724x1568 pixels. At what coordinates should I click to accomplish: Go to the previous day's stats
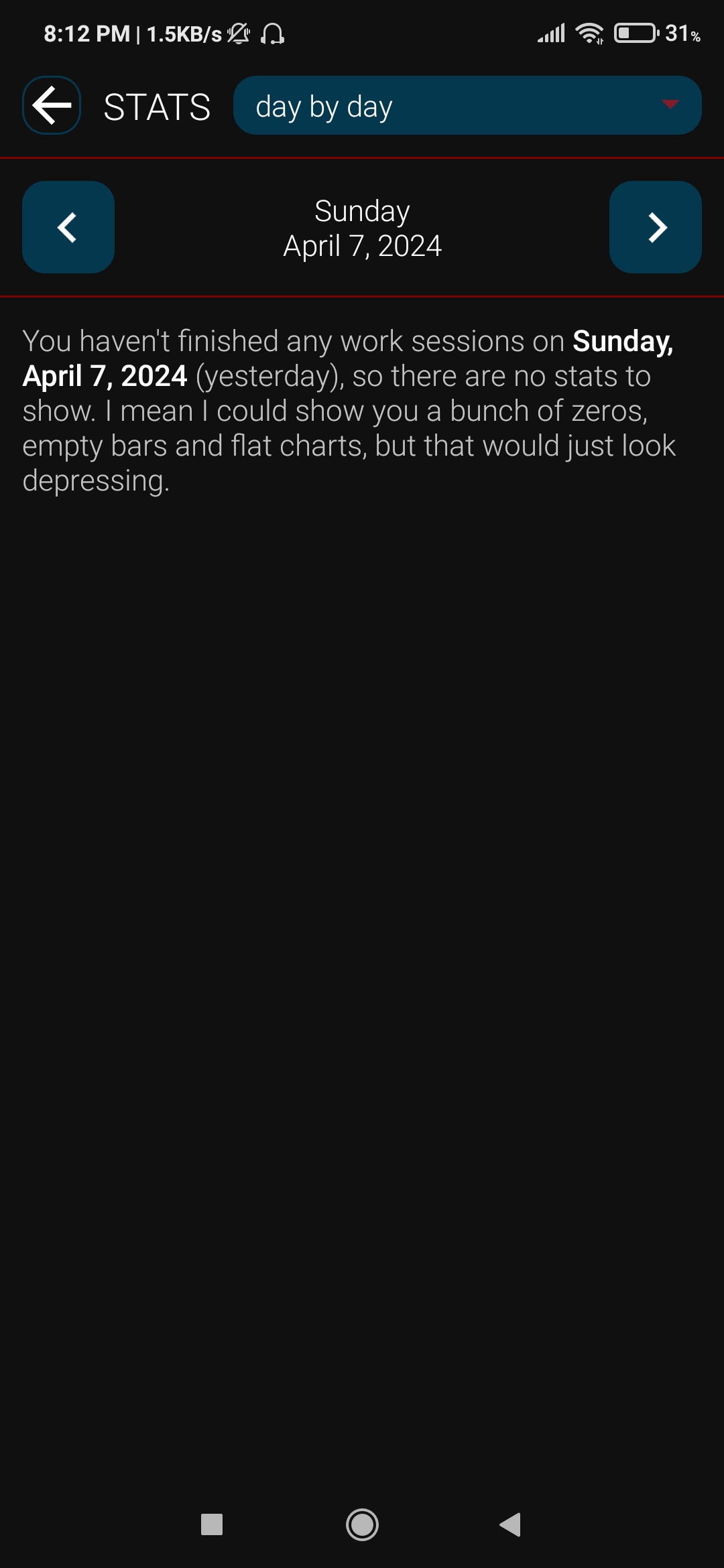click(68, 227)
